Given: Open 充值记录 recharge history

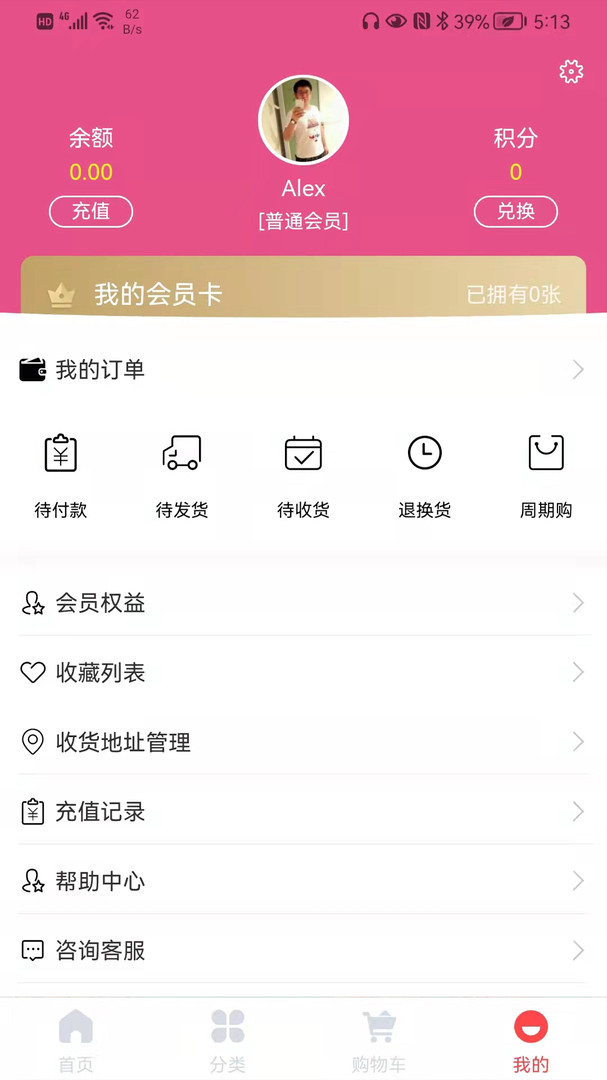Looking at the screenshot, I should coord(303,811).
